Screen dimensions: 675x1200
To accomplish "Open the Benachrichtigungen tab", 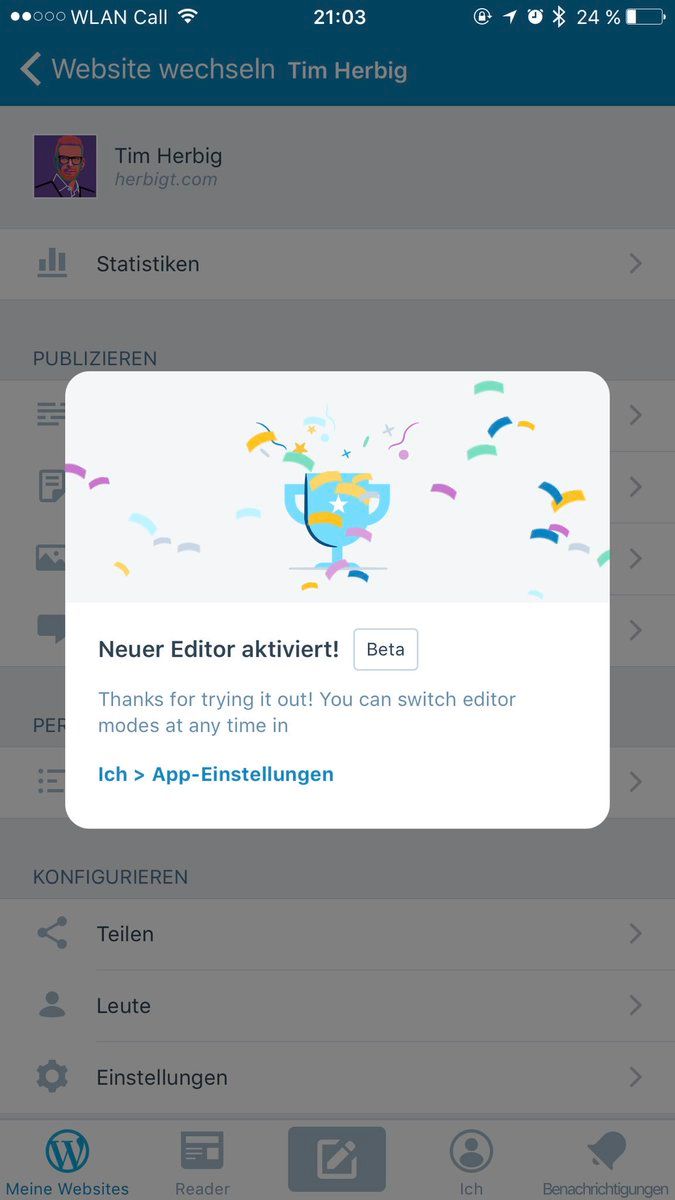I will coord(605,1163).
